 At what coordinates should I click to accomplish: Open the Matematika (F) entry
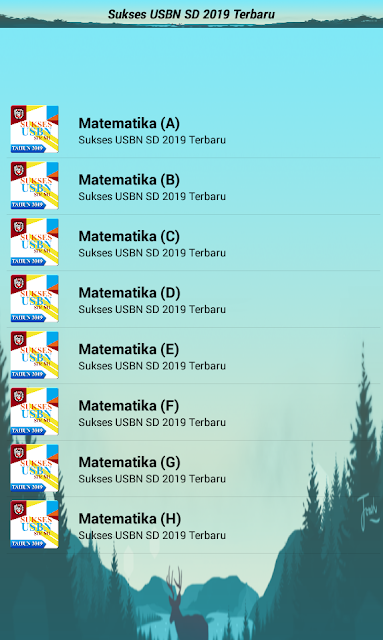coord(193,412)
